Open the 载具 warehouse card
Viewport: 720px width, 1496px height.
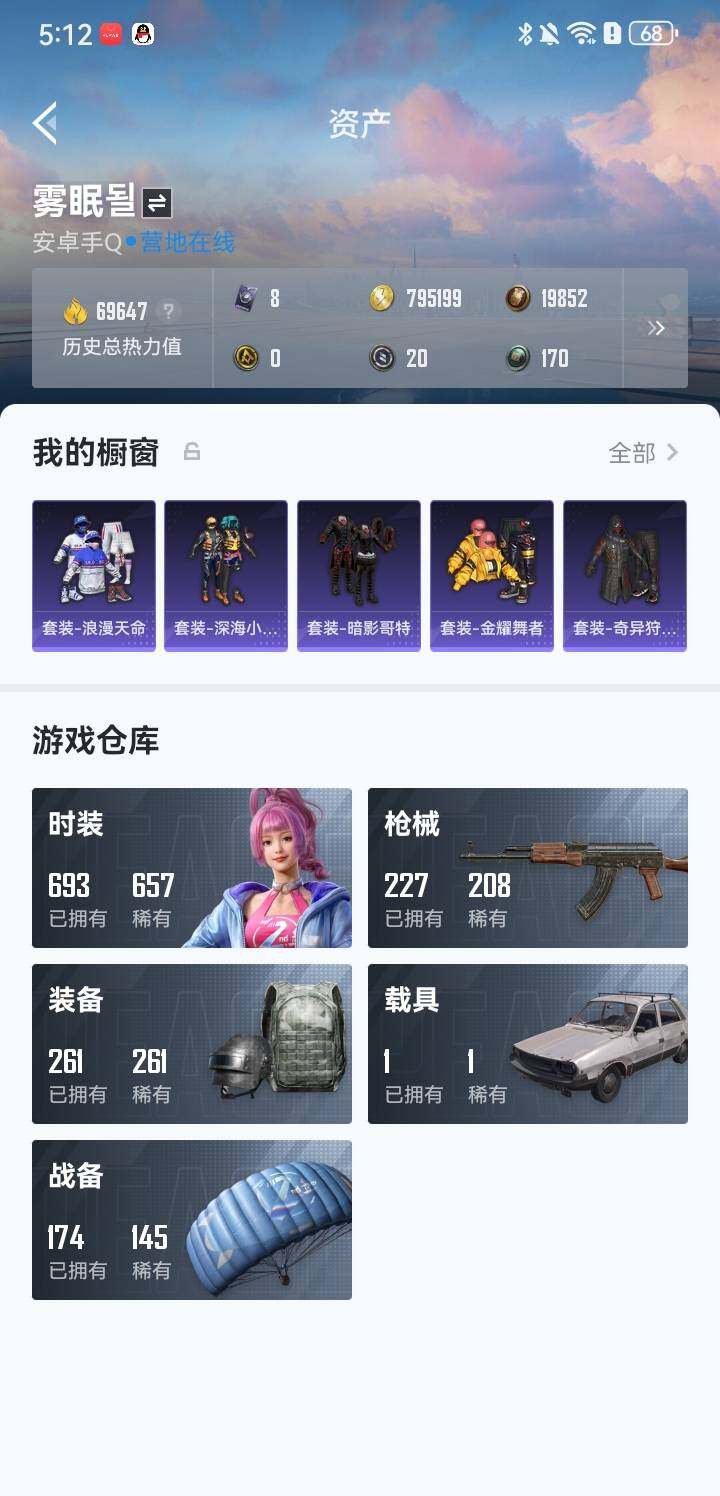tap(528, 1044)
